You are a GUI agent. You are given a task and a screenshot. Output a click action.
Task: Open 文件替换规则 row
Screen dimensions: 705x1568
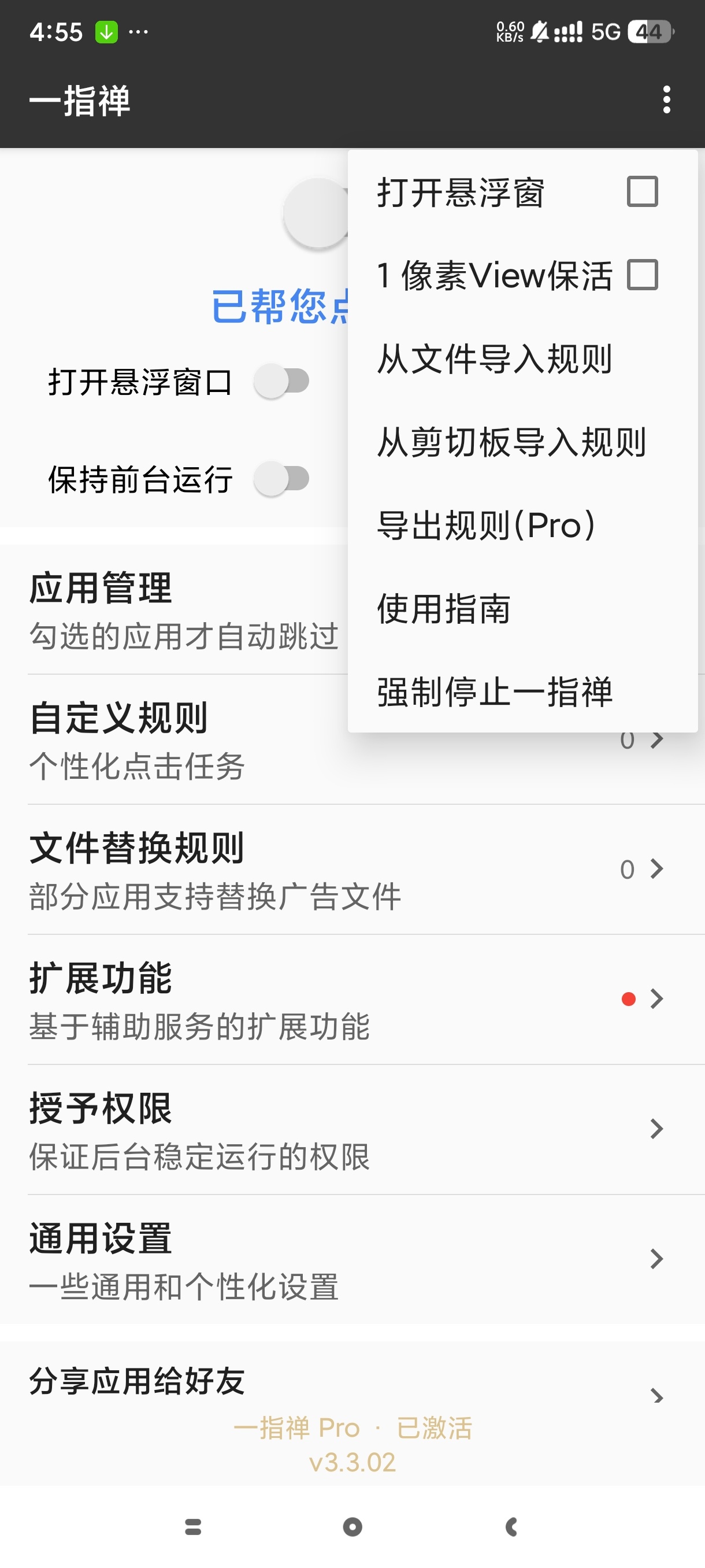pos(340,870)
